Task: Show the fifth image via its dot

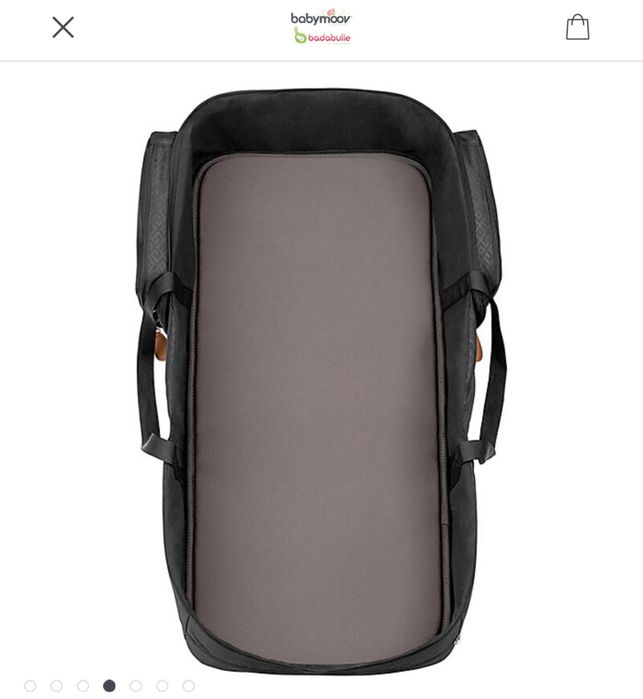Action: (x=136, y=686)
